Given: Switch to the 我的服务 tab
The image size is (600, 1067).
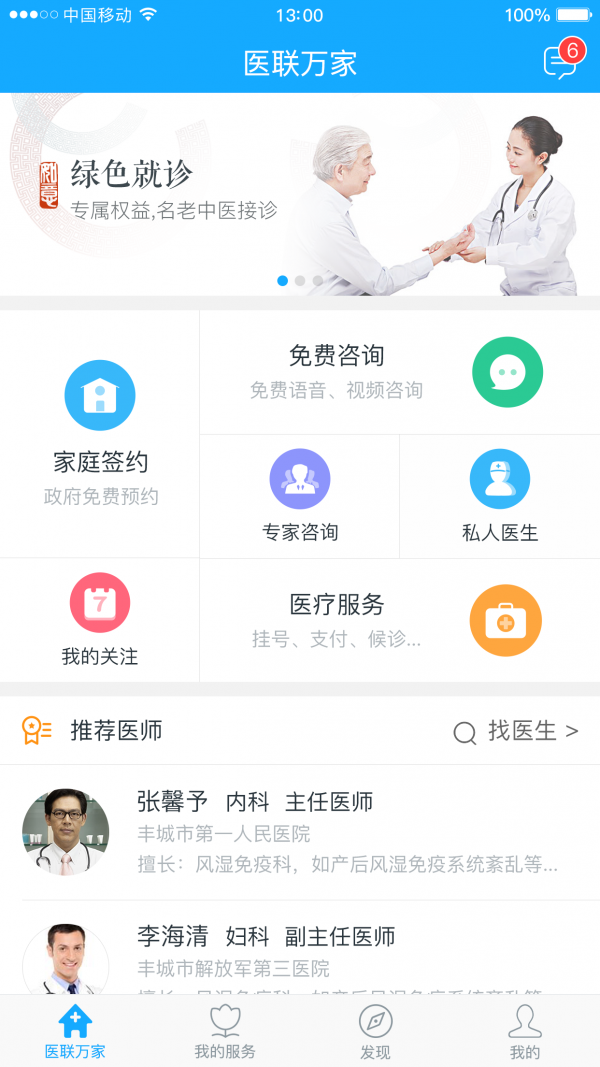Looking at the screenshot, I should click(225, 1031).
